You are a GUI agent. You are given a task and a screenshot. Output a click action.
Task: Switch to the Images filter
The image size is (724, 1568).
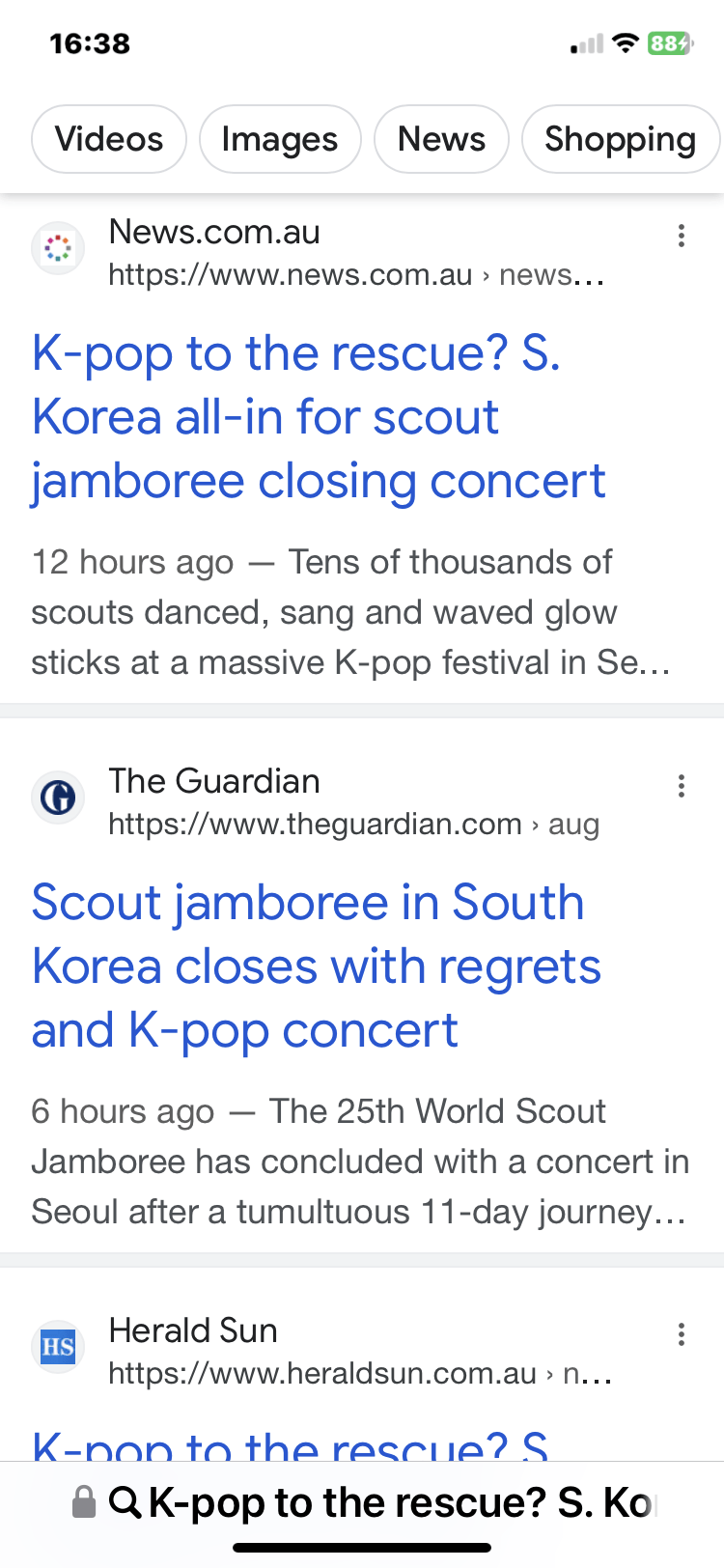tap(280, 139)
